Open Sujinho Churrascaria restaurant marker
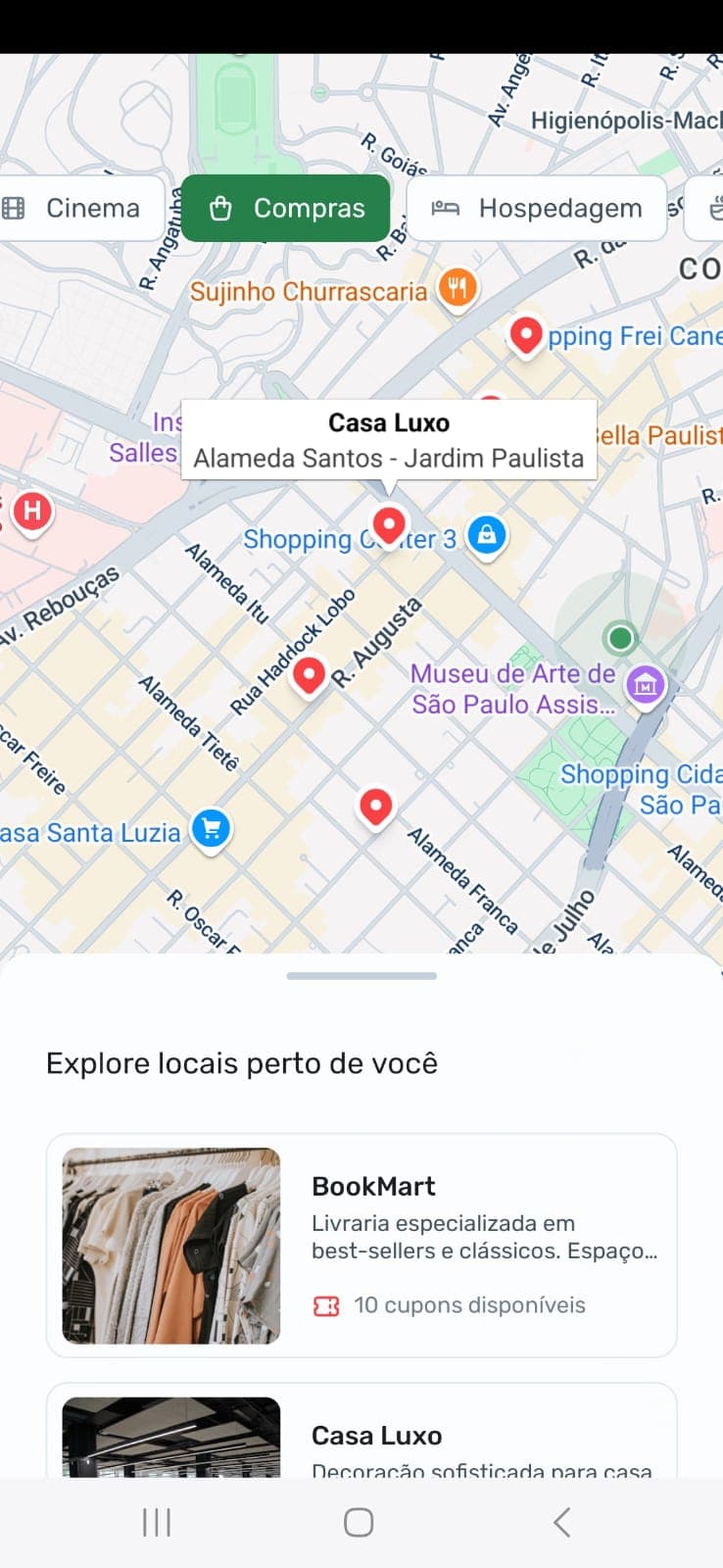 click(x=457, y=288)
